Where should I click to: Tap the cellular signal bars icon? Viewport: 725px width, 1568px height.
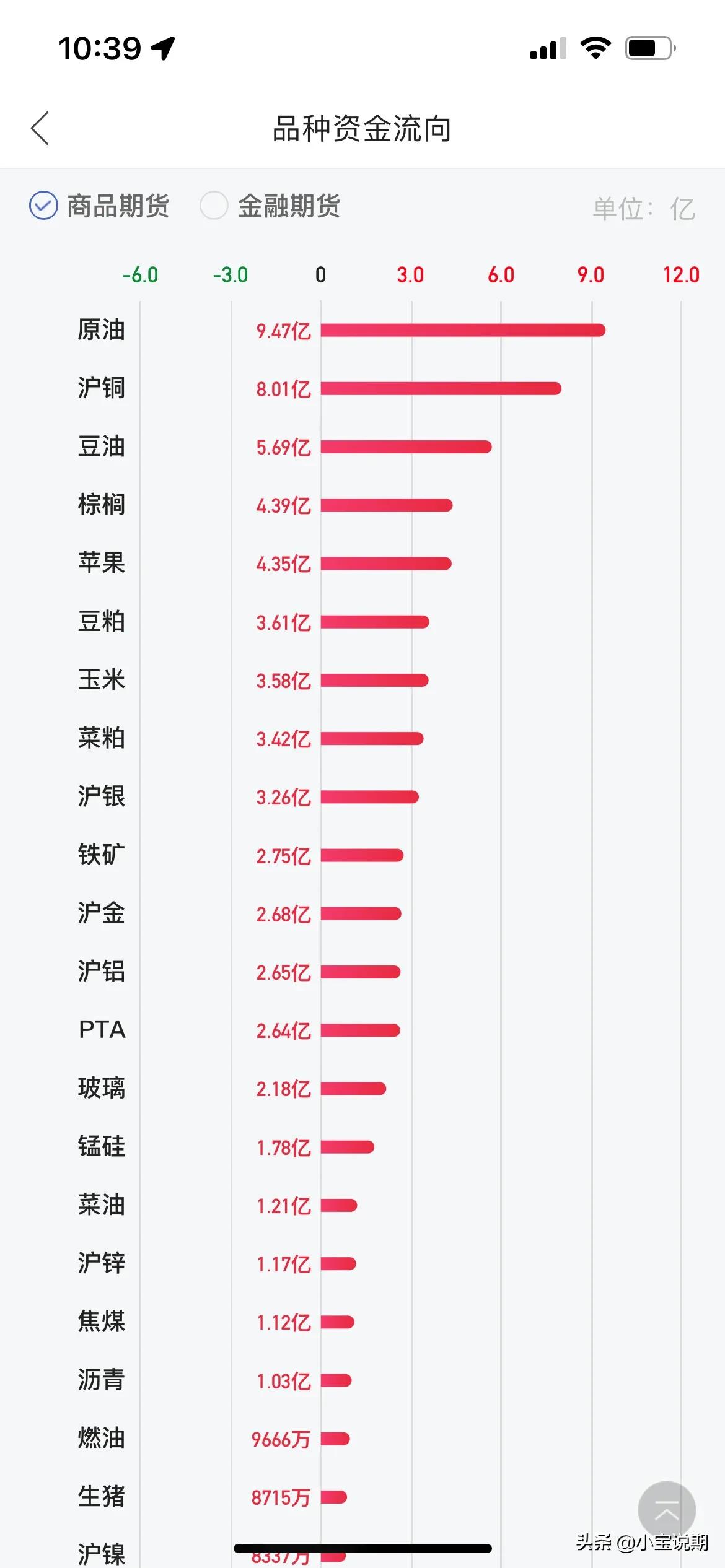547,48
